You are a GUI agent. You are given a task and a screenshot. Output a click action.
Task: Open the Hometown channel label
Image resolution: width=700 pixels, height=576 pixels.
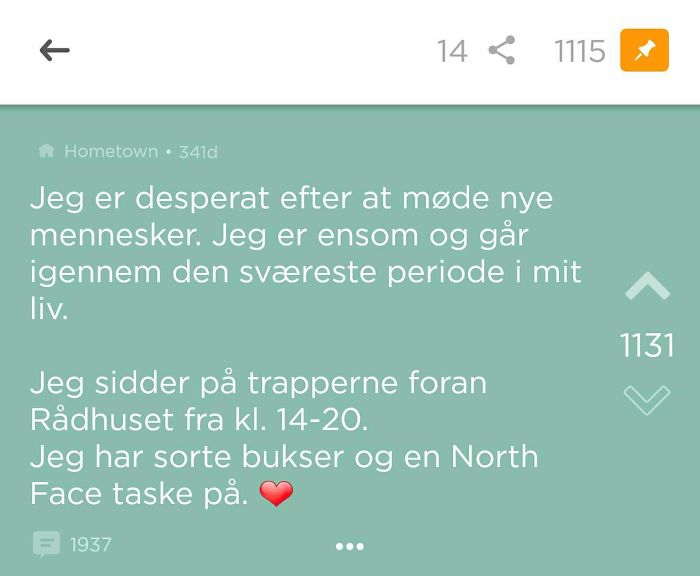click(110, 152)
